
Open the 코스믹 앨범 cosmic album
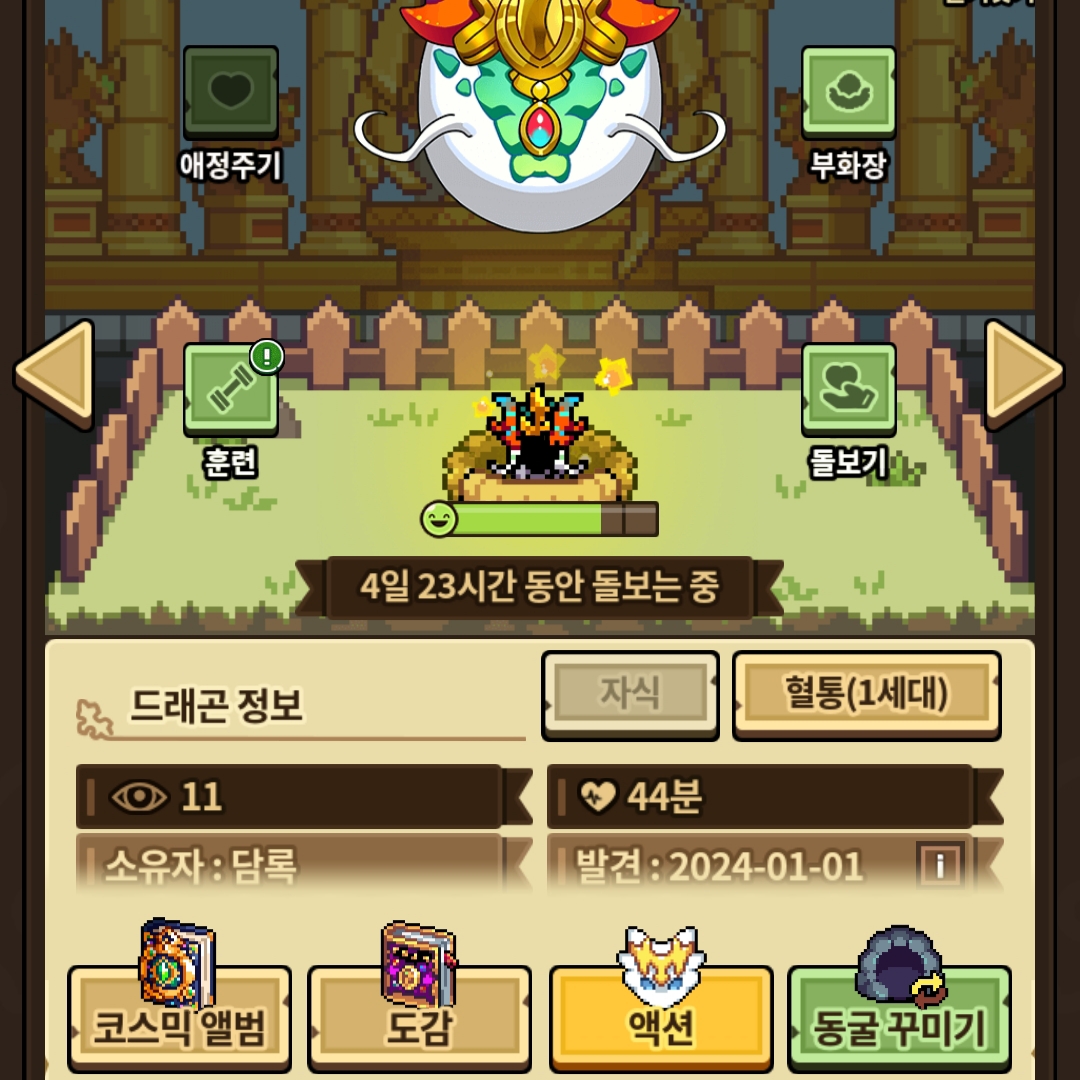[x=180, y=1020]
